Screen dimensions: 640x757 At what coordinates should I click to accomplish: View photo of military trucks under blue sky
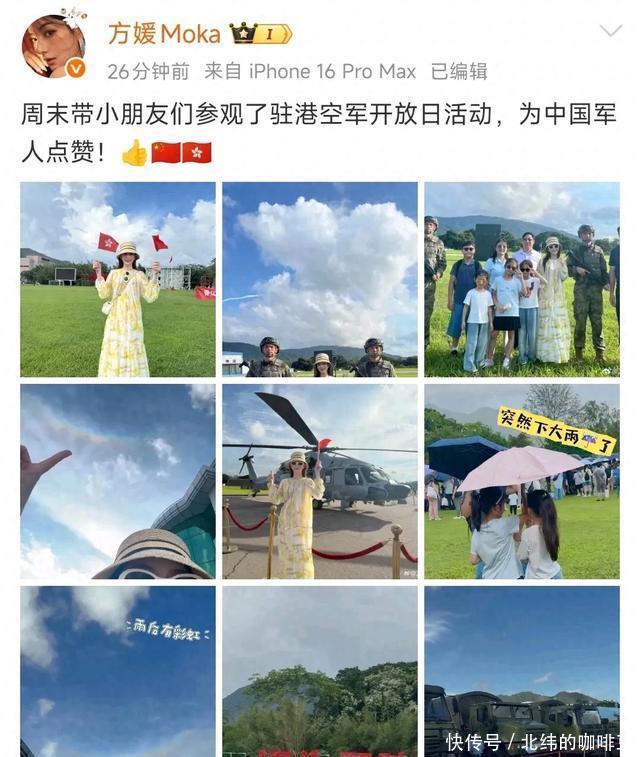coord(521,670)
